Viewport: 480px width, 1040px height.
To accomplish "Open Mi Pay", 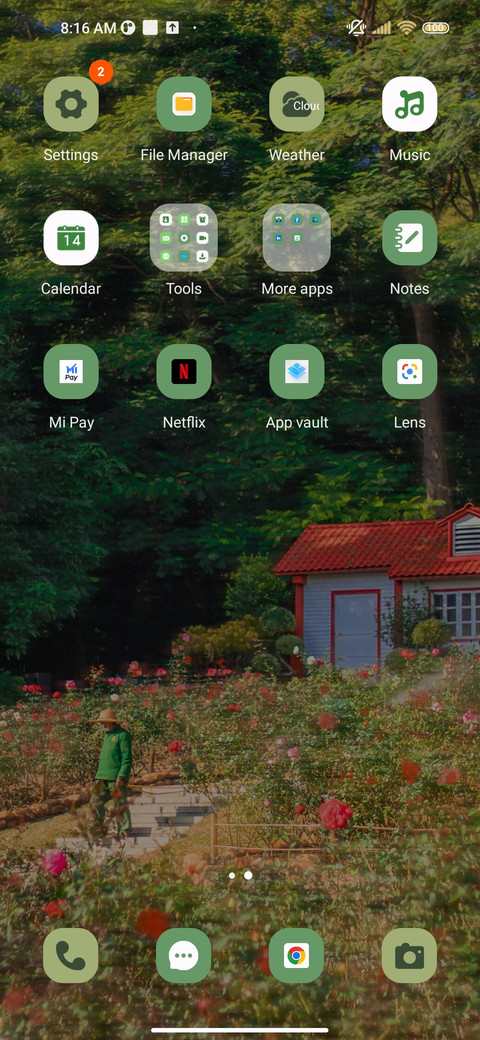I will point(71,371).
